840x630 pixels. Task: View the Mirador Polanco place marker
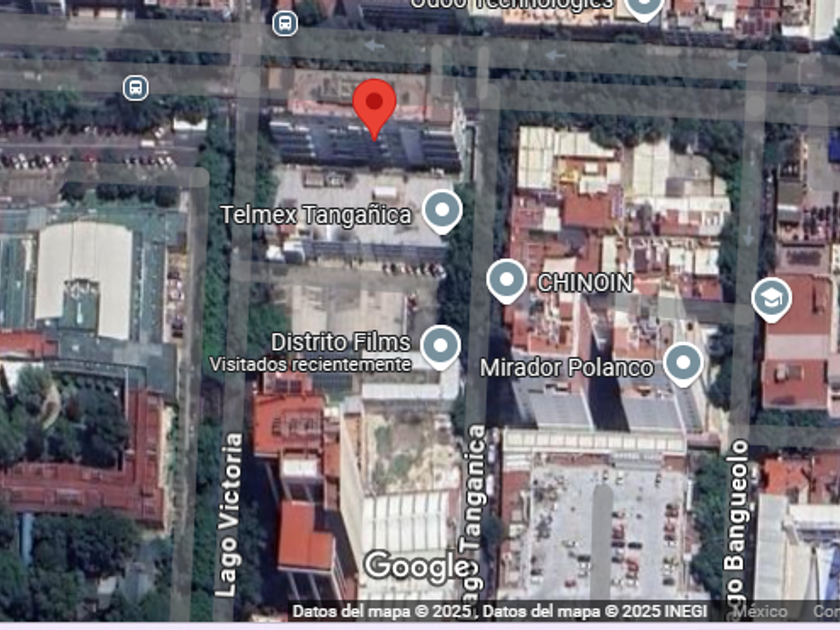(684, 363)
